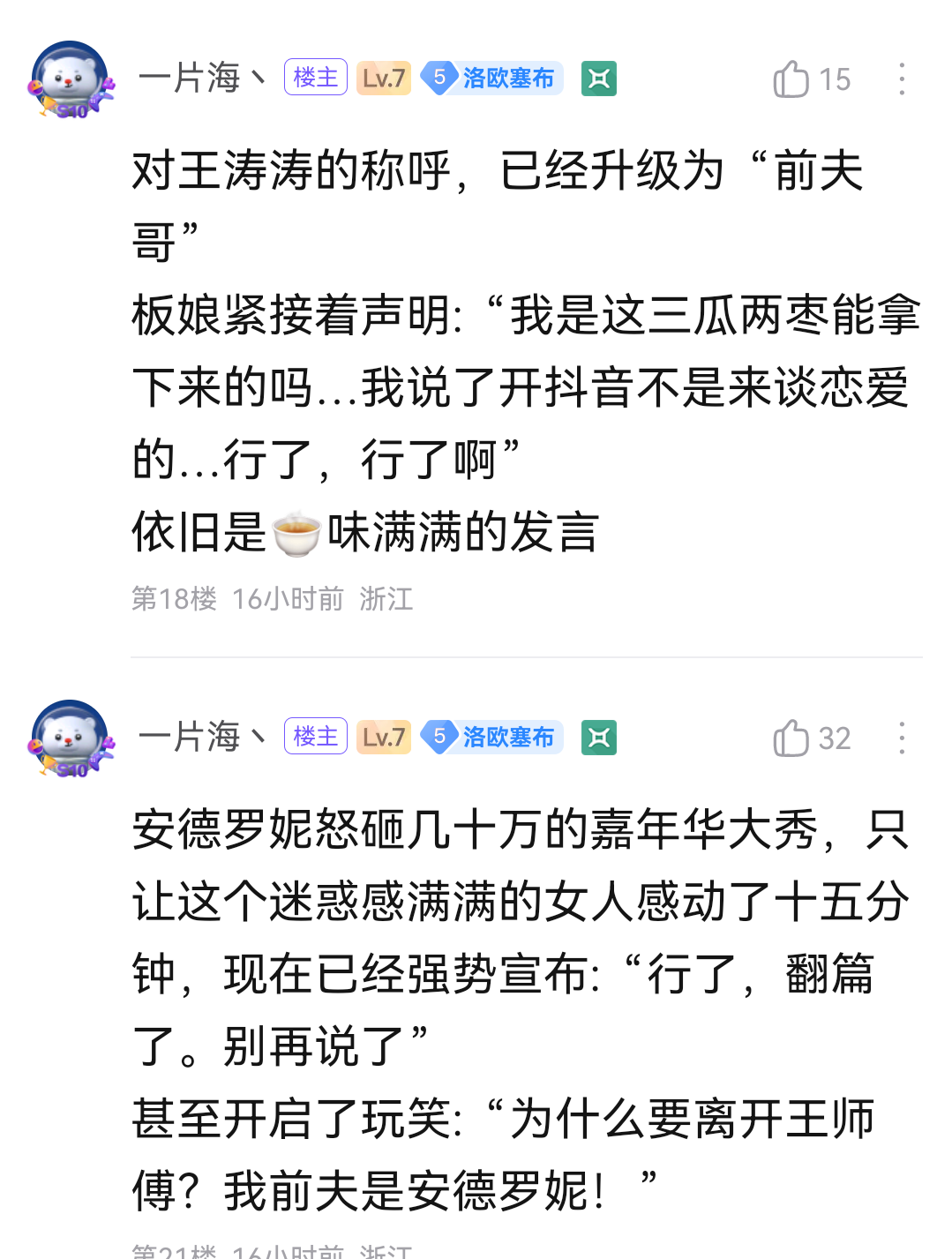This screenshot has height=1259, width=952.
Task: Tap the Lv.7 level badge on 18th floor comment
Action: click(383, 79)
